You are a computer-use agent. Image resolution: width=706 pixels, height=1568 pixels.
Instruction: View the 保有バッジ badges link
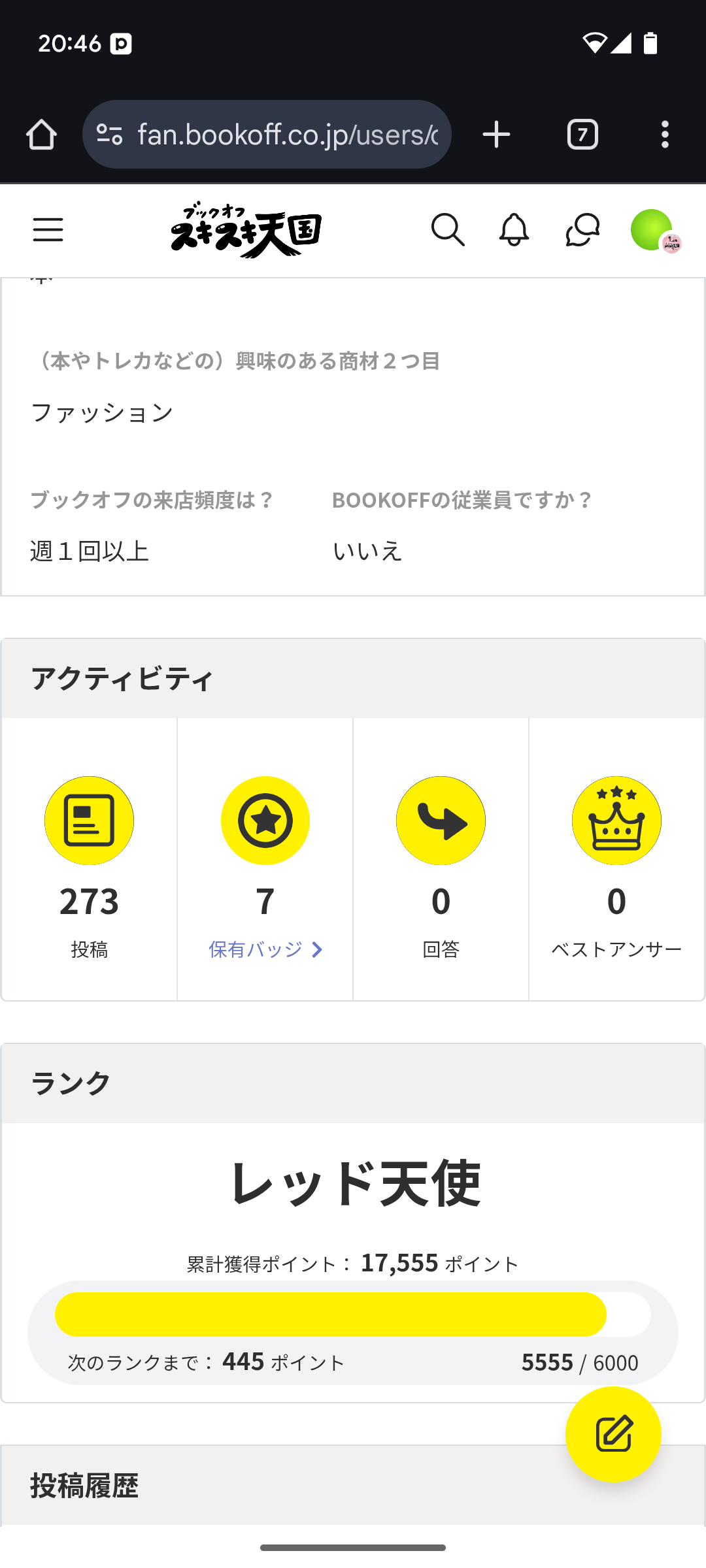(x=265, y=949)
